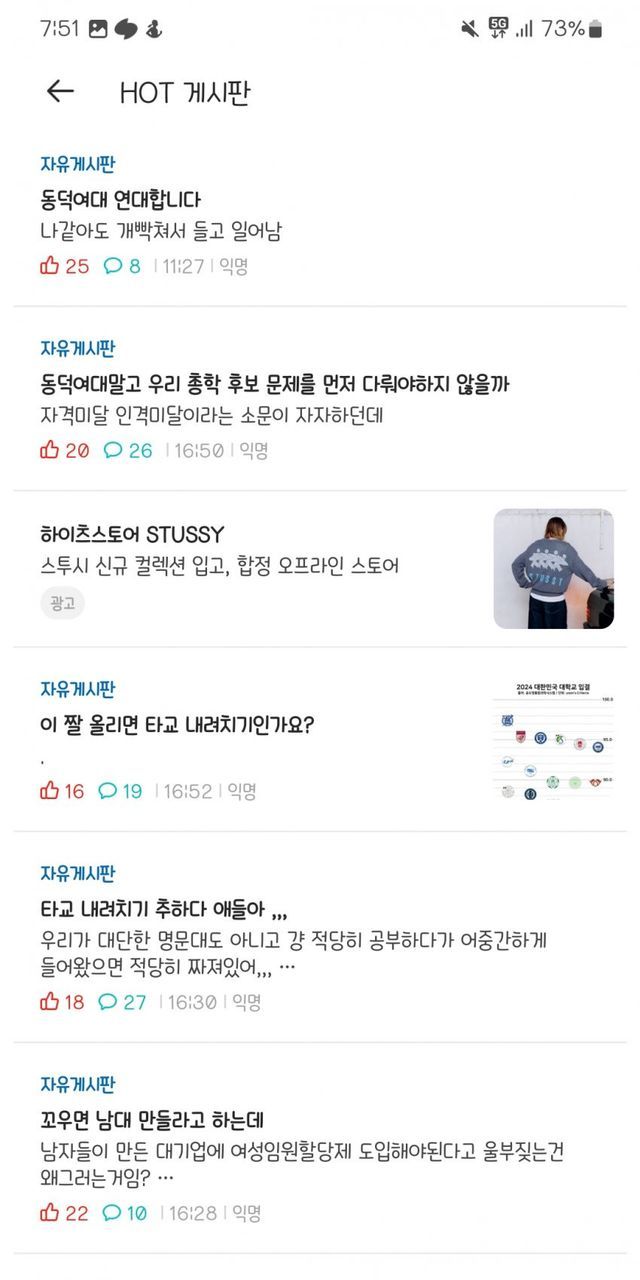Open post 타교 내려치기 추하다 얘들아
Image resolution: width=640 pixels, height=1280 pixels.
[x=164, y=910]
